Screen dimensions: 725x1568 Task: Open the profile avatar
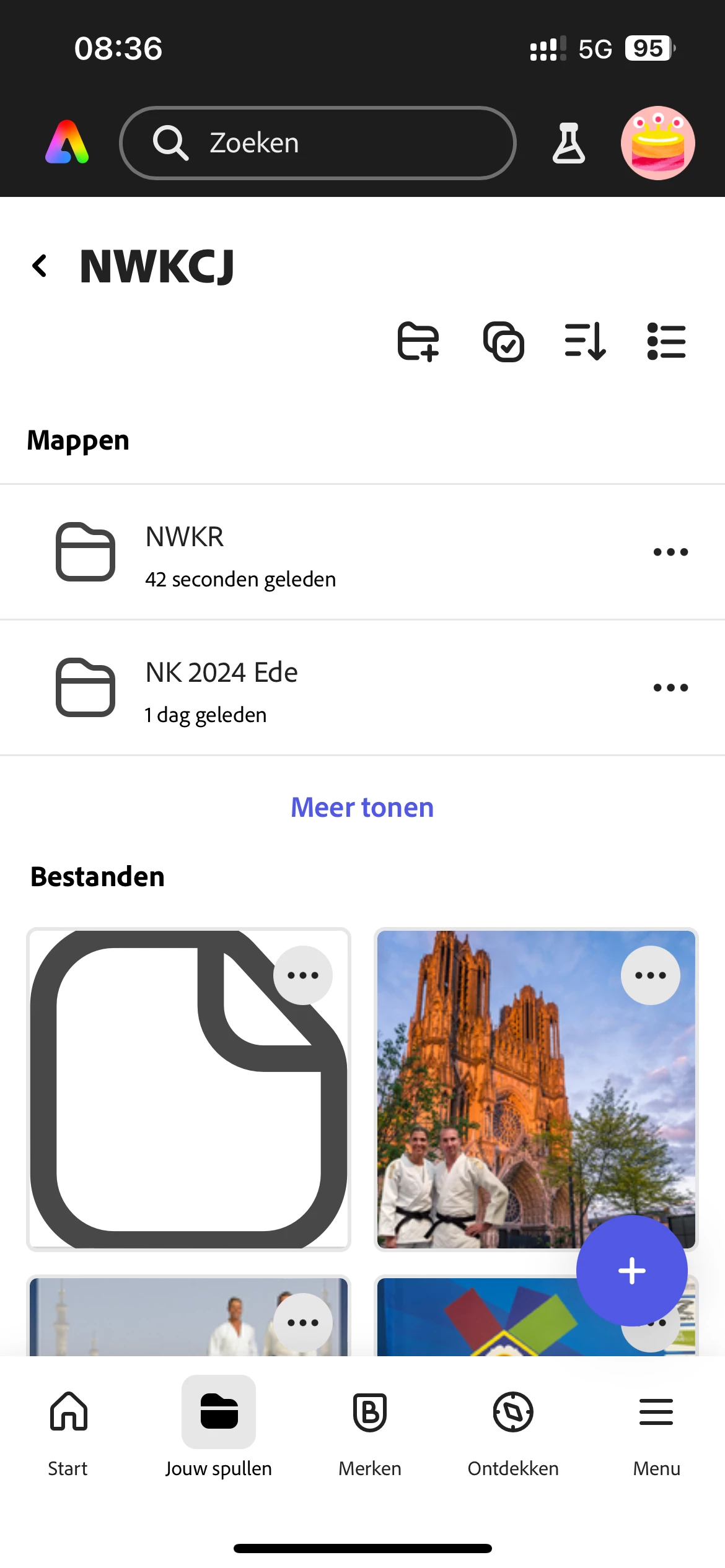(657, 143)
